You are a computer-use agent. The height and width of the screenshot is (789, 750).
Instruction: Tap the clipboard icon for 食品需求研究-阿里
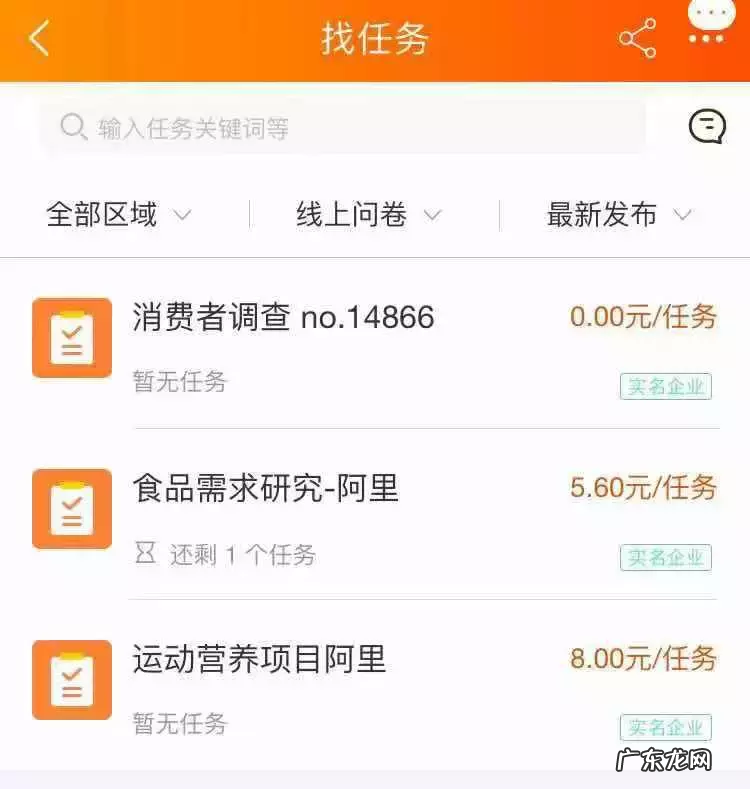pyautogui.click(x=71, y=508)
